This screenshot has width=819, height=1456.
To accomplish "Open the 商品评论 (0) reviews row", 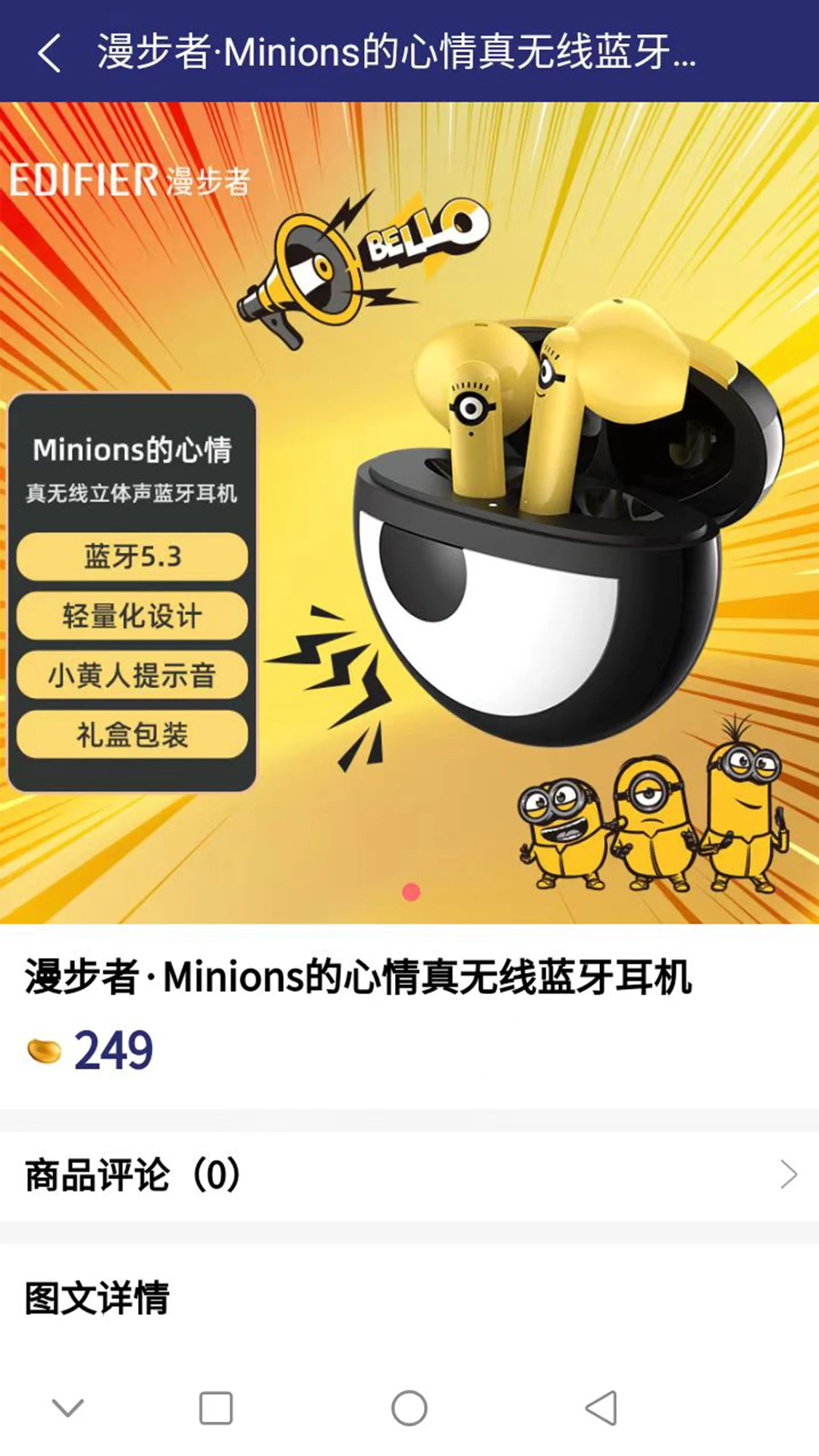I will 409,1175.
